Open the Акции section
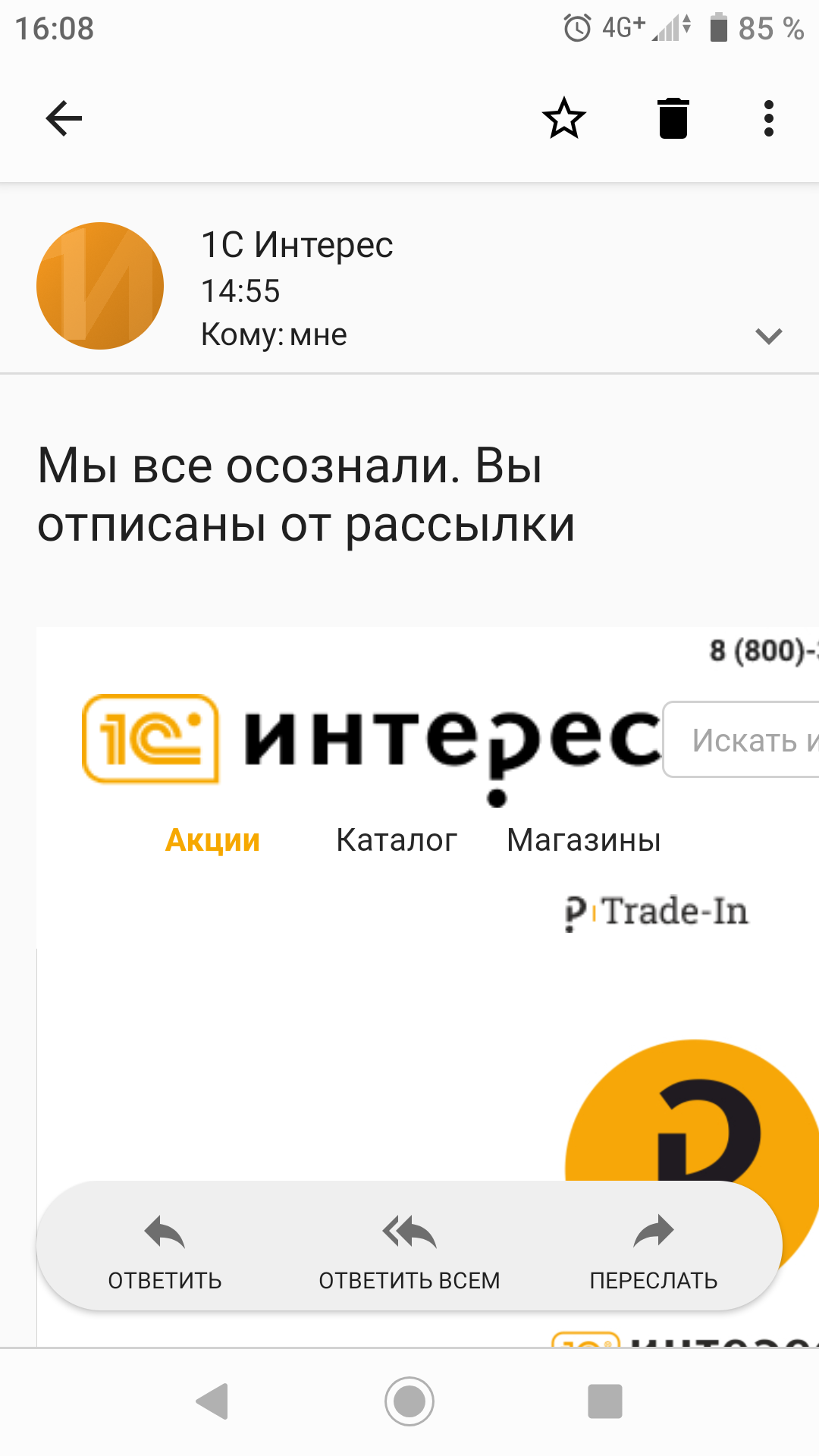The image size is (819, 1456). 212,839
